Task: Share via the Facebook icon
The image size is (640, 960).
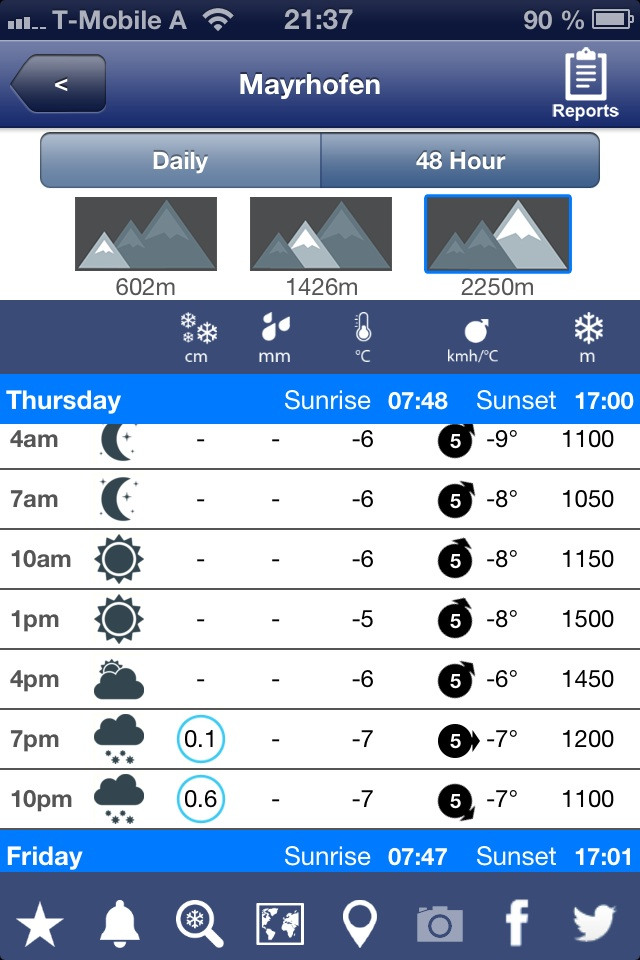Action: tap(517, 922)
